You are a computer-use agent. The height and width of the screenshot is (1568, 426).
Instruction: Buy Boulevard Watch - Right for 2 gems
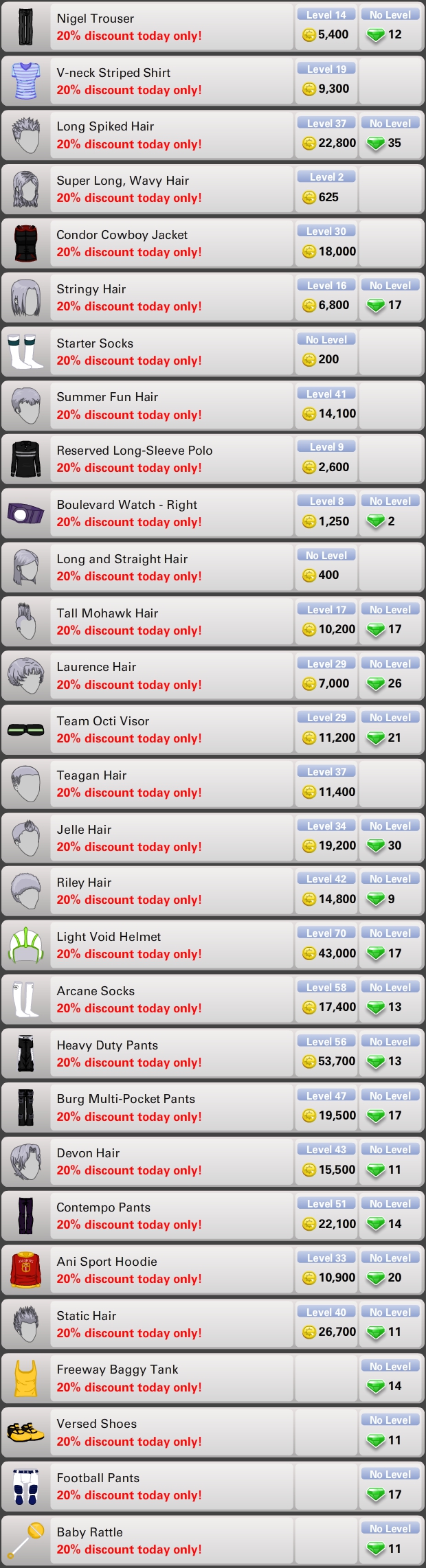(390, 514)
